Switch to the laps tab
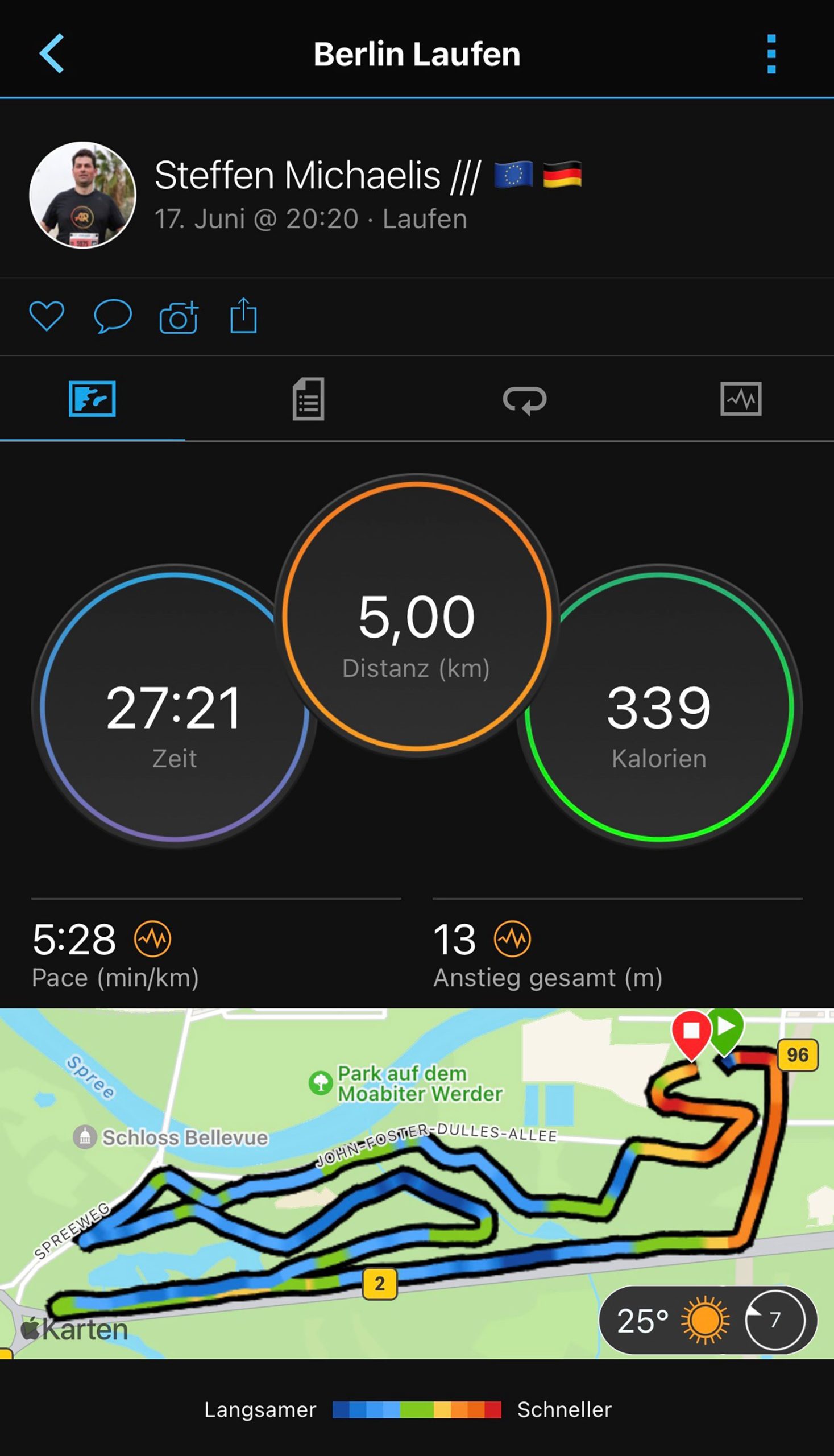This screenshot has height=1456, width=834. (x=524, y=399)
